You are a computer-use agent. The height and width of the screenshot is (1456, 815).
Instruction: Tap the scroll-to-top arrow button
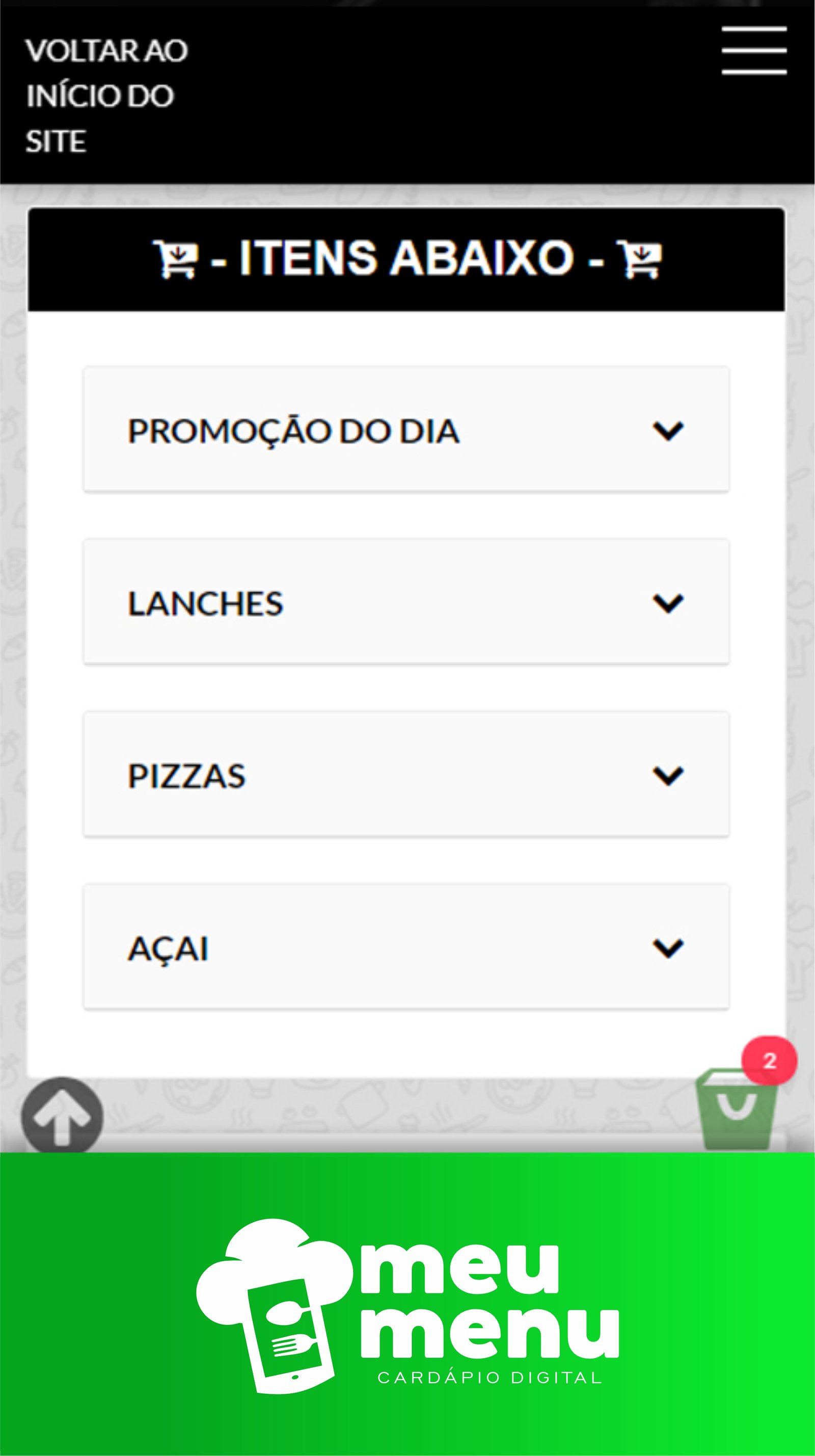coord(62,1116)
